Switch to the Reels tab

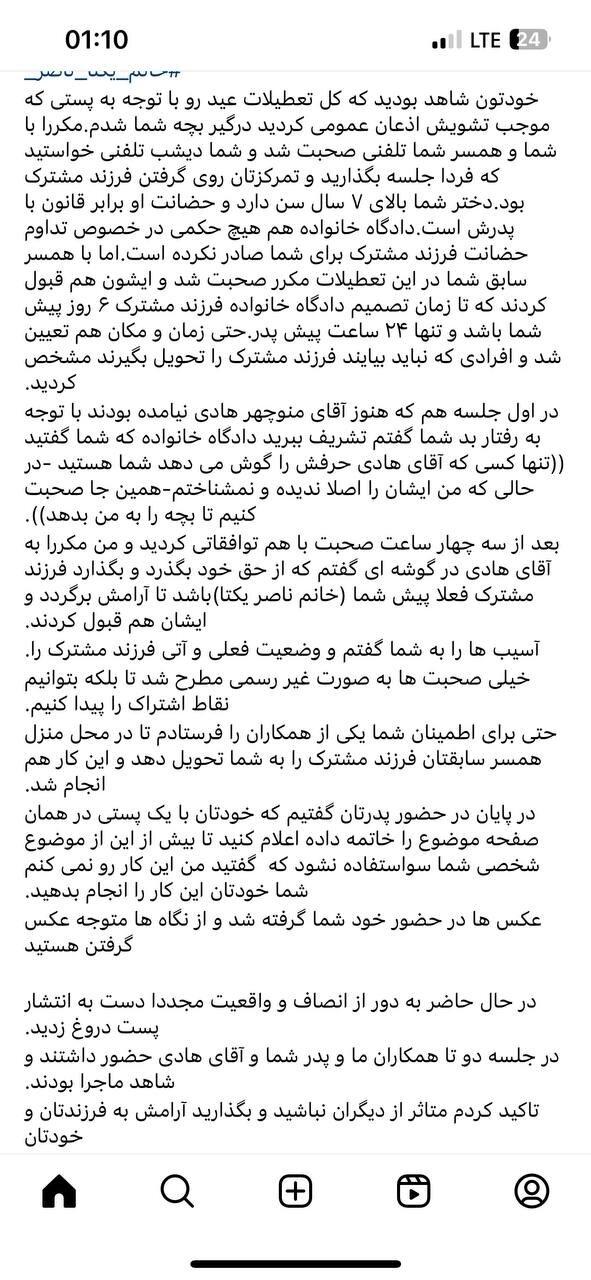(413, 1190)
